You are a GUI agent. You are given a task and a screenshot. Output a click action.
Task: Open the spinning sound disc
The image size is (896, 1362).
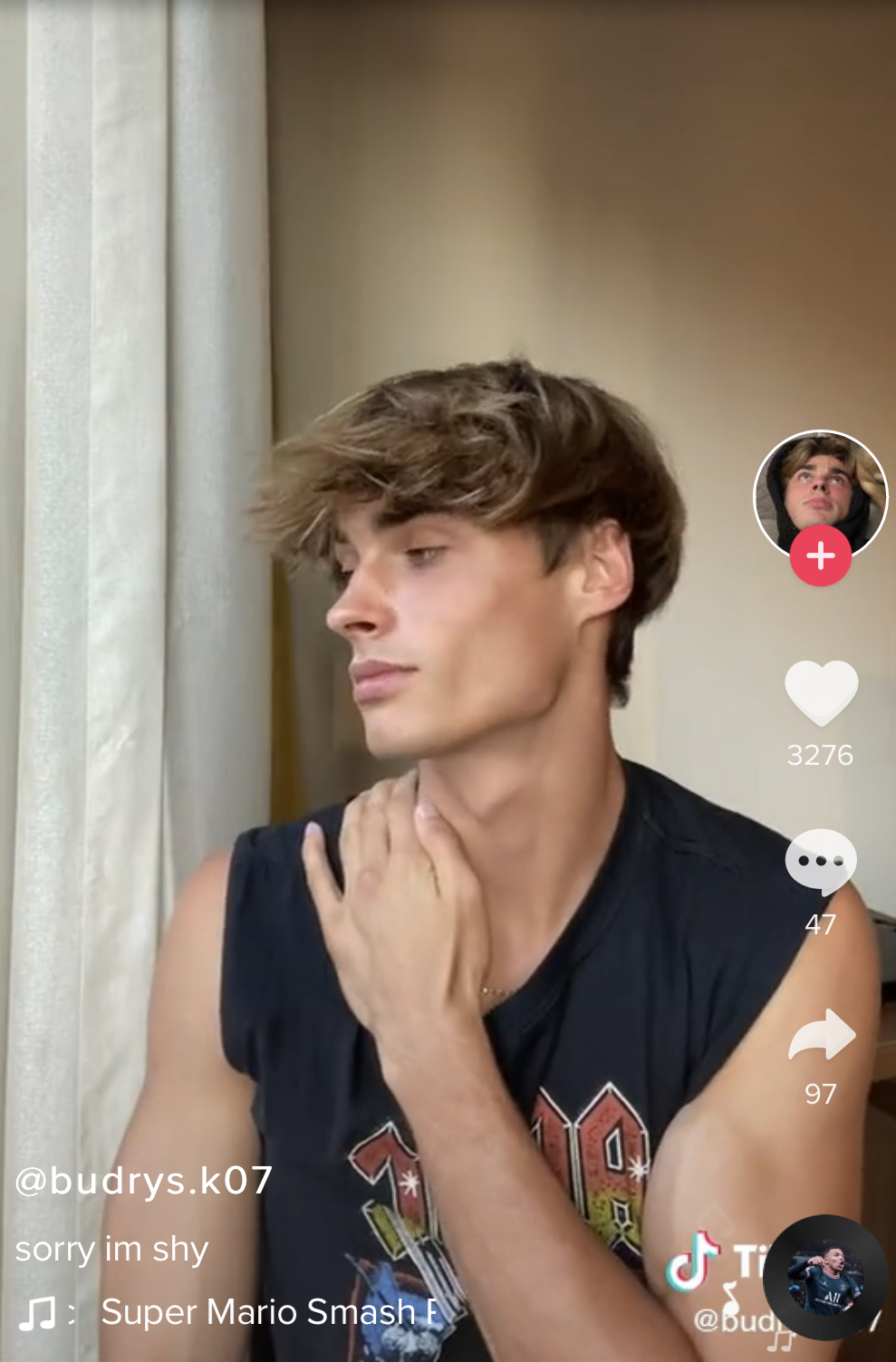[x=824, y=1278]
